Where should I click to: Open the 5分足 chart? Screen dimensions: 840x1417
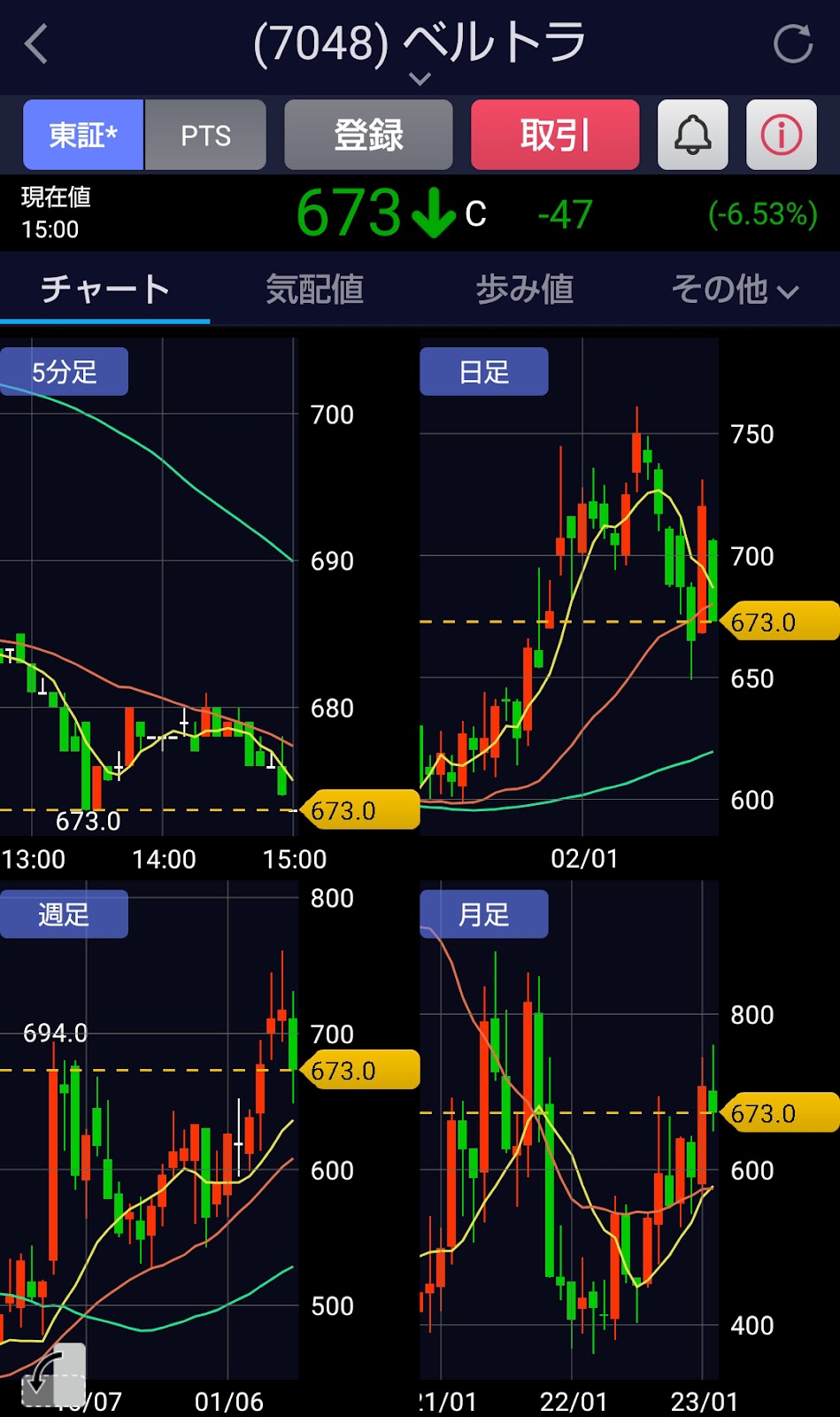click(x=64, y=372)
